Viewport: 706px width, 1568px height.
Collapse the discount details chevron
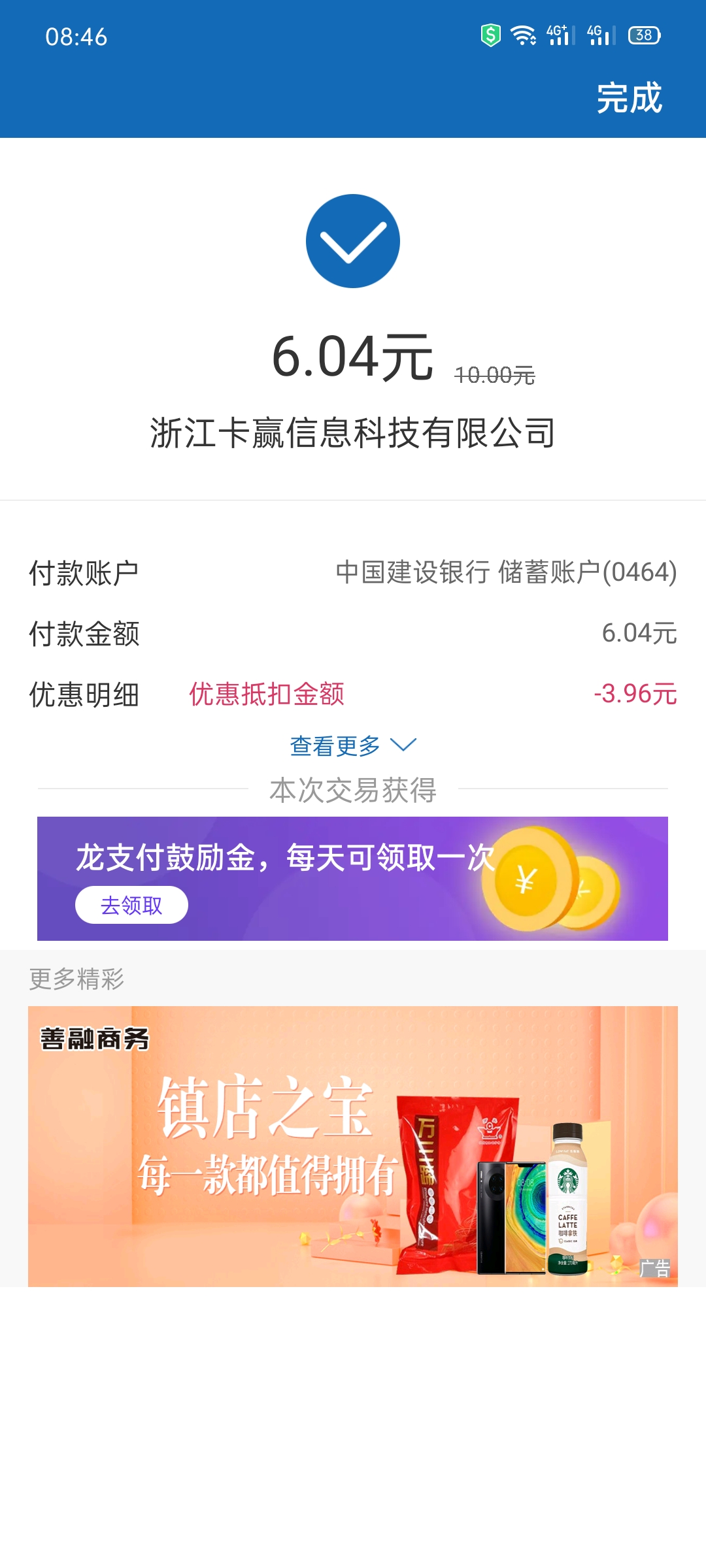(x=405, y=745)
